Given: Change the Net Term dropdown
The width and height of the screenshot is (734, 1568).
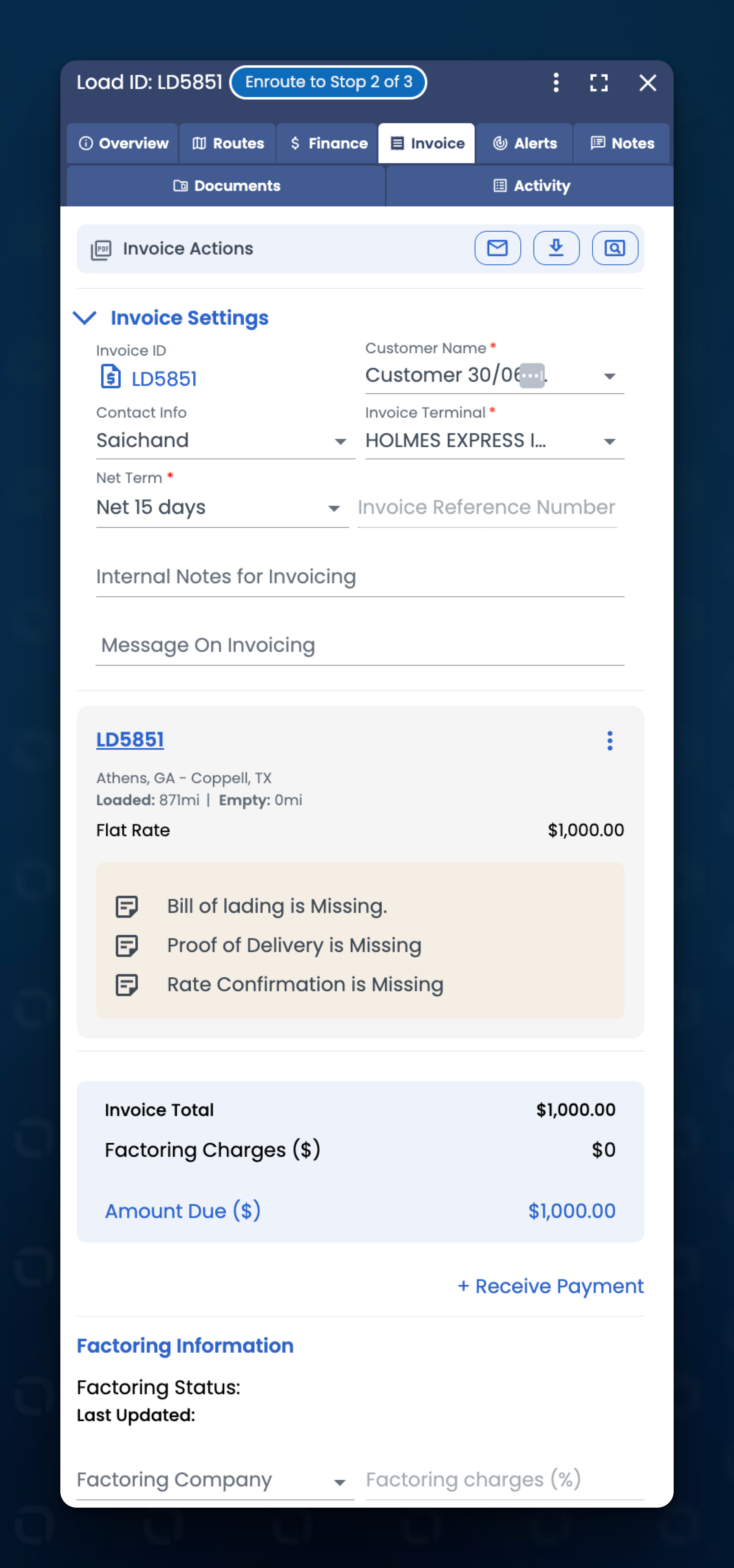Looking at the screenshot, I should click(222, 508).
